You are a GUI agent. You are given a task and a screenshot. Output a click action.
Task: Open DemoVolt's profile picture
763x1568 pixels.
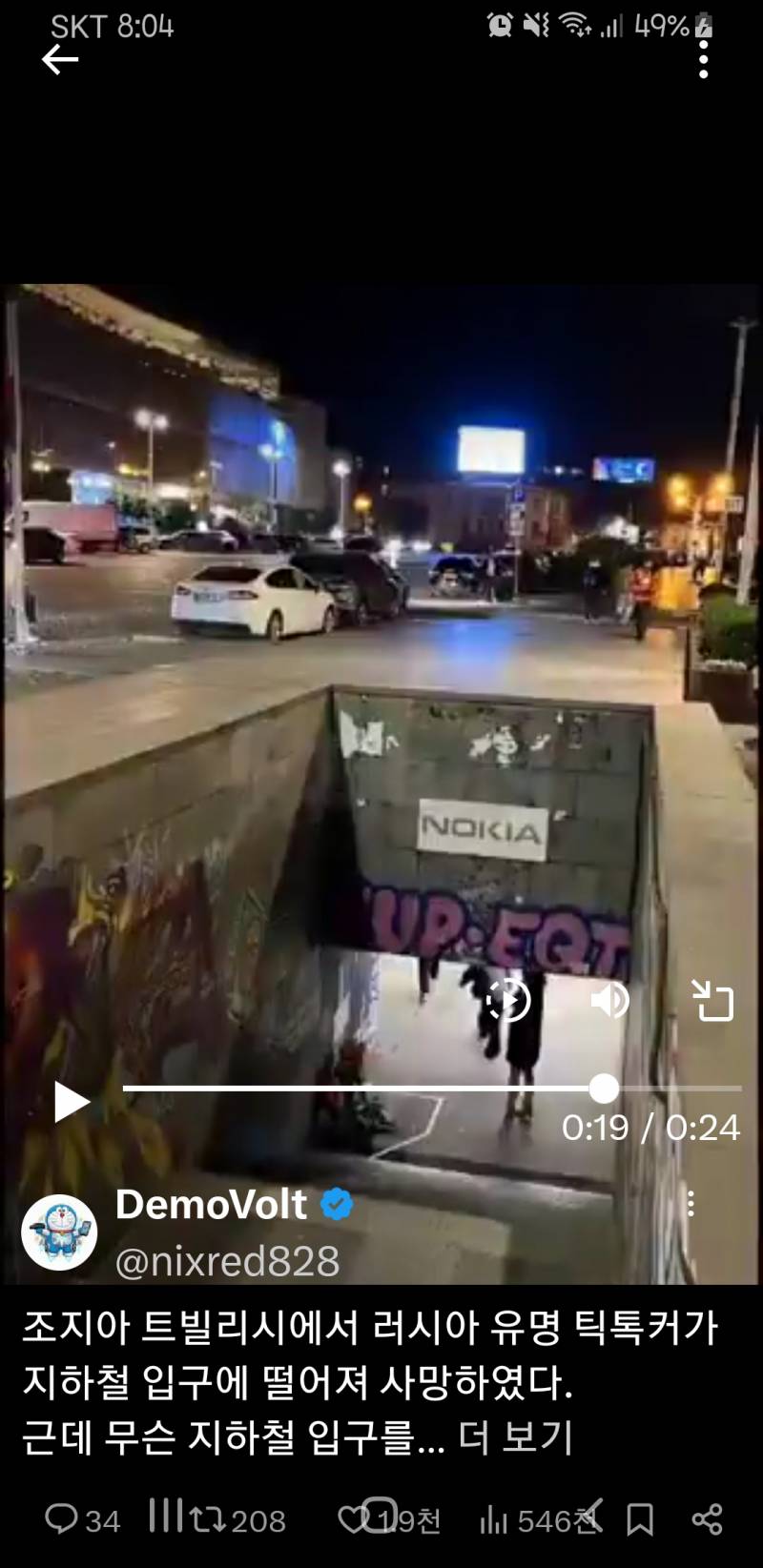tap(59, 1232)
